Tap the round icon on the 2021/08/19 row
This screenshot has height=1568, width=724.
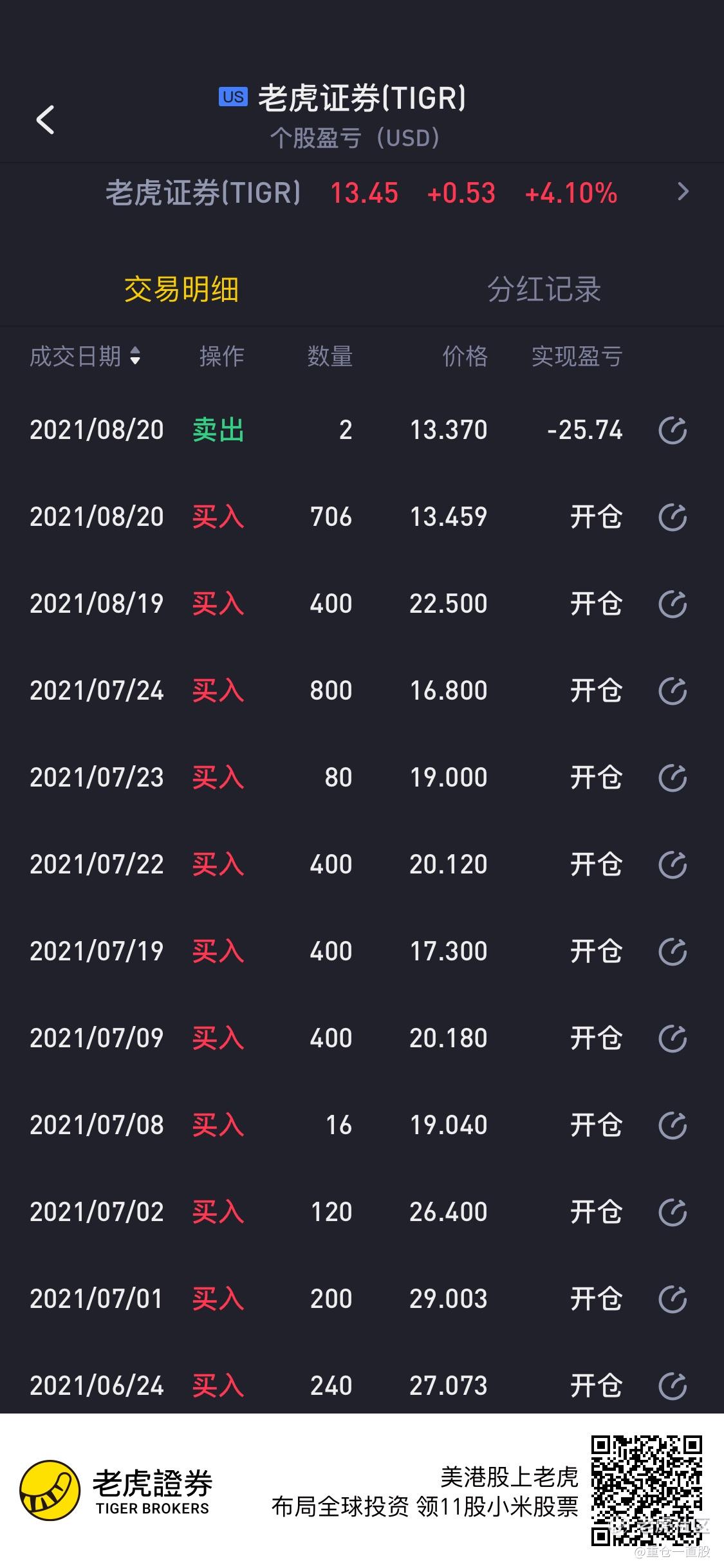click(x=673, y=604)
